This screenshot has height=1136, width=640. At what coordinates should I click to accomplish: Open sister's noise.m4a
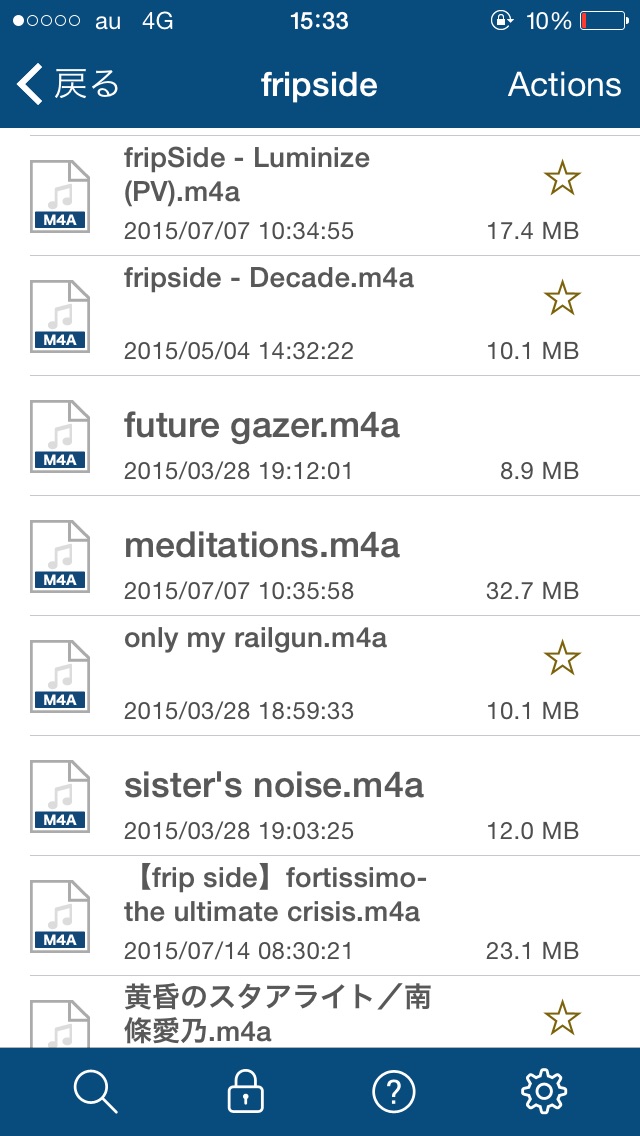click(x=320, y=795)
